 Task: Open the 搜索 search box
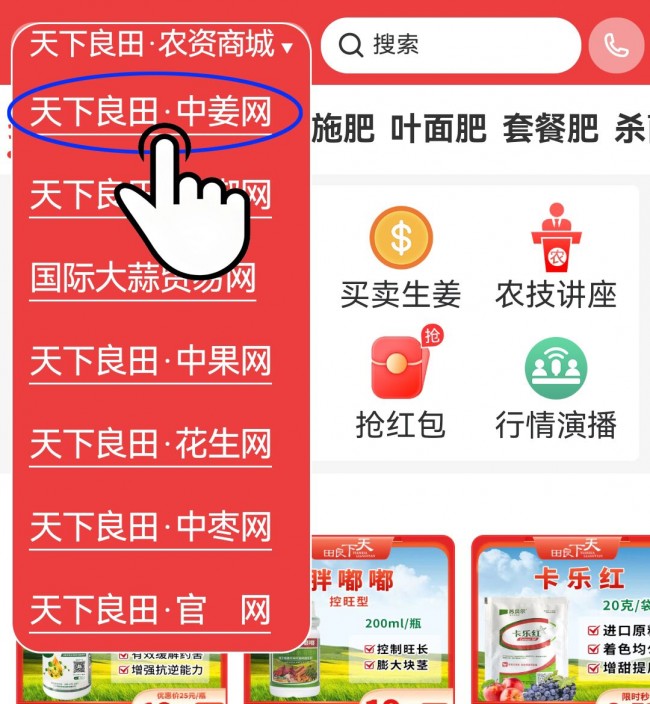point(450,45)
